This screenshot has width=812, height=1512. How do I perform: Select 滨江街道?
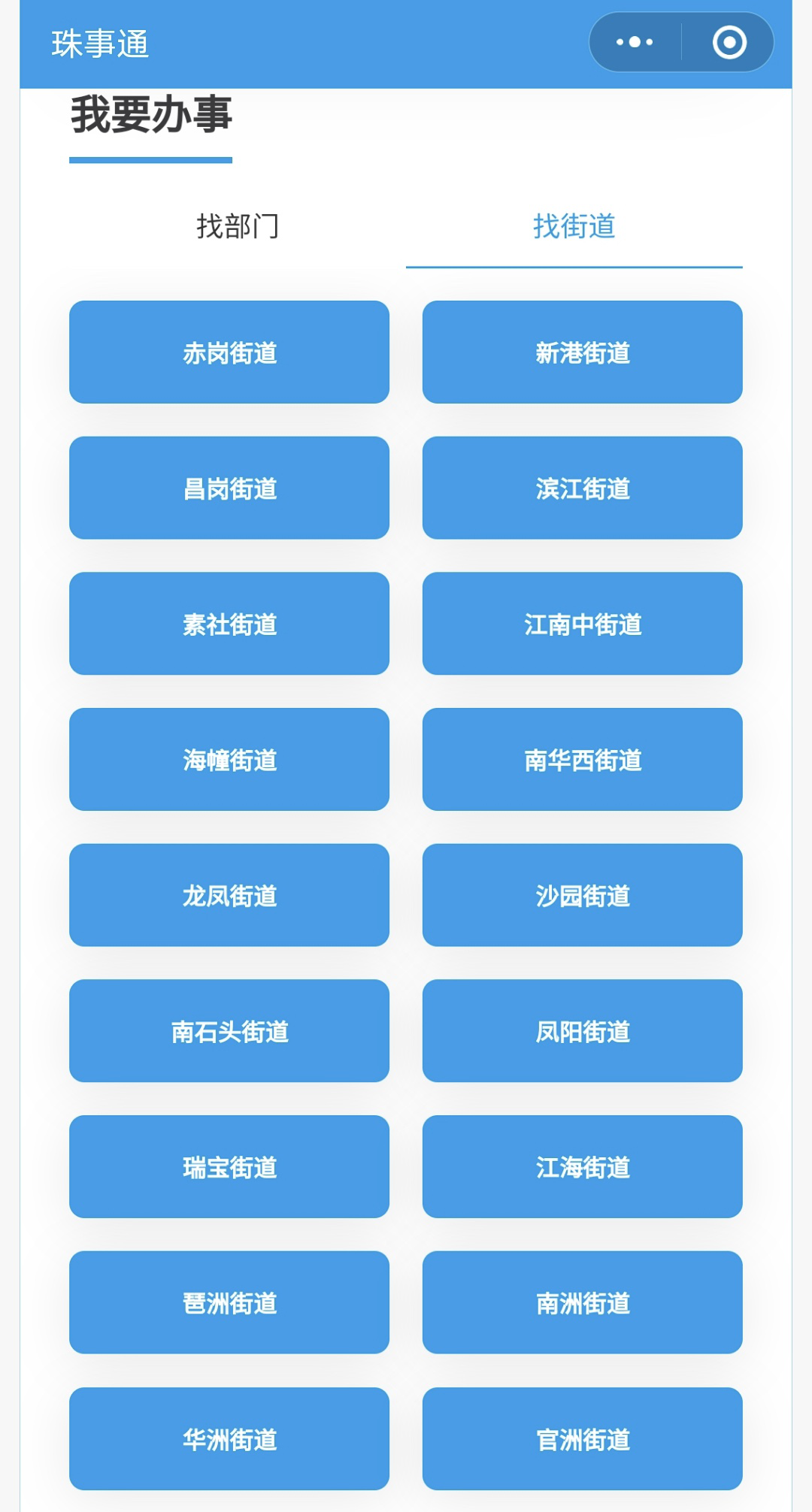click(583, 488)
